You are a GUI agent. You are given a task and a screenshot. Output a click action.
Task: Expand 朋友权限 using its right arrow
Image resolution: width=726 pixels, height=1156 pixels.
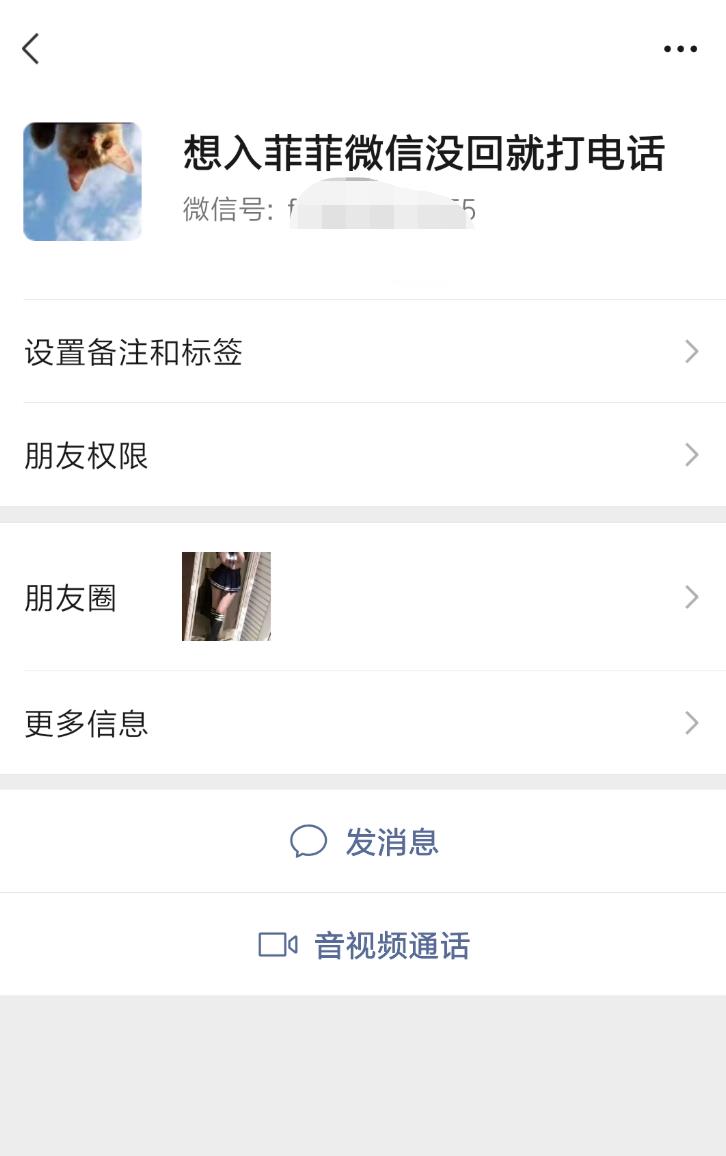click(x=690, y=456)
